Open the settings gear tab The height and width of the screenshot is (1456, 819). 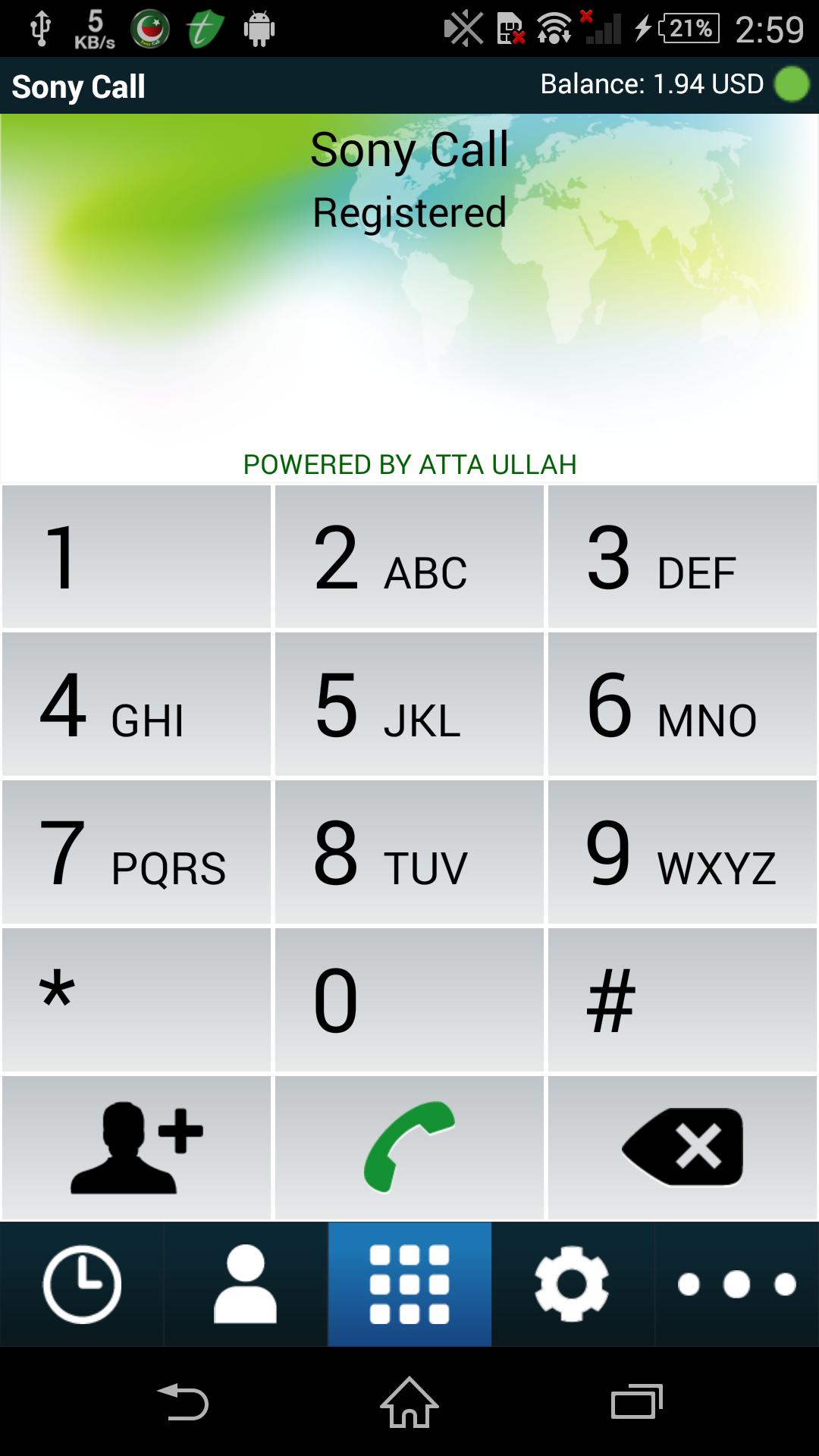(573, 1285)
